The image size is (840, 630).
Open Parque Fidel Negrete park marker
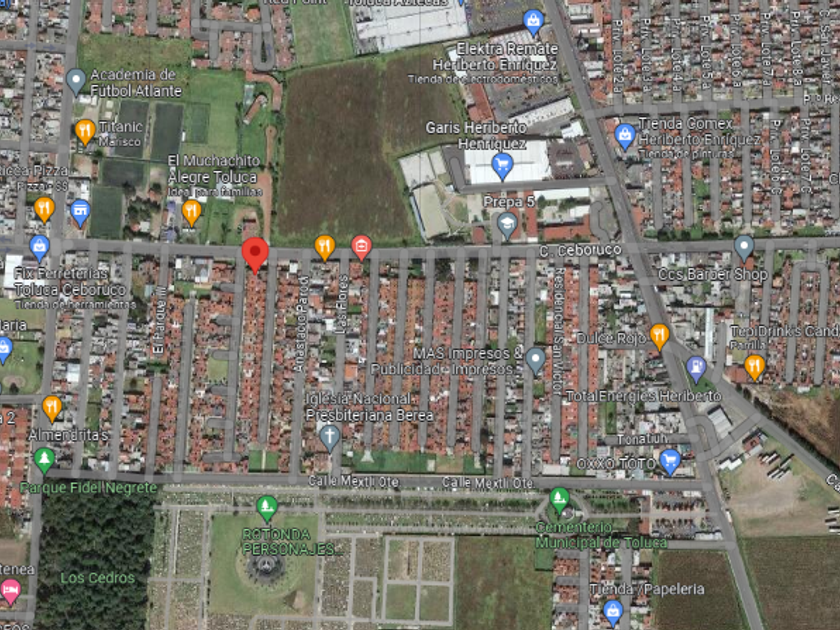[44, 461]
